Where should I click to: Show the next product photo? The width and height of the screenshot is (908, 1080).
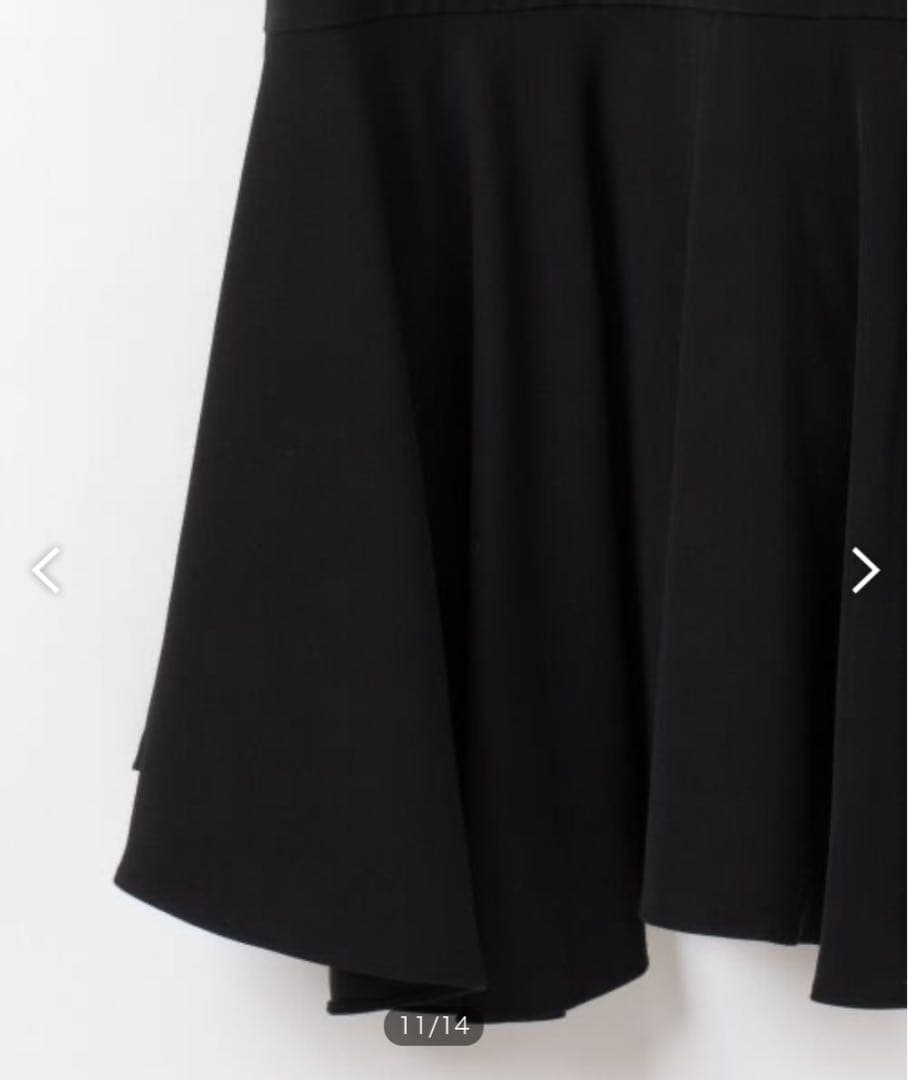[x=864, y=570]
